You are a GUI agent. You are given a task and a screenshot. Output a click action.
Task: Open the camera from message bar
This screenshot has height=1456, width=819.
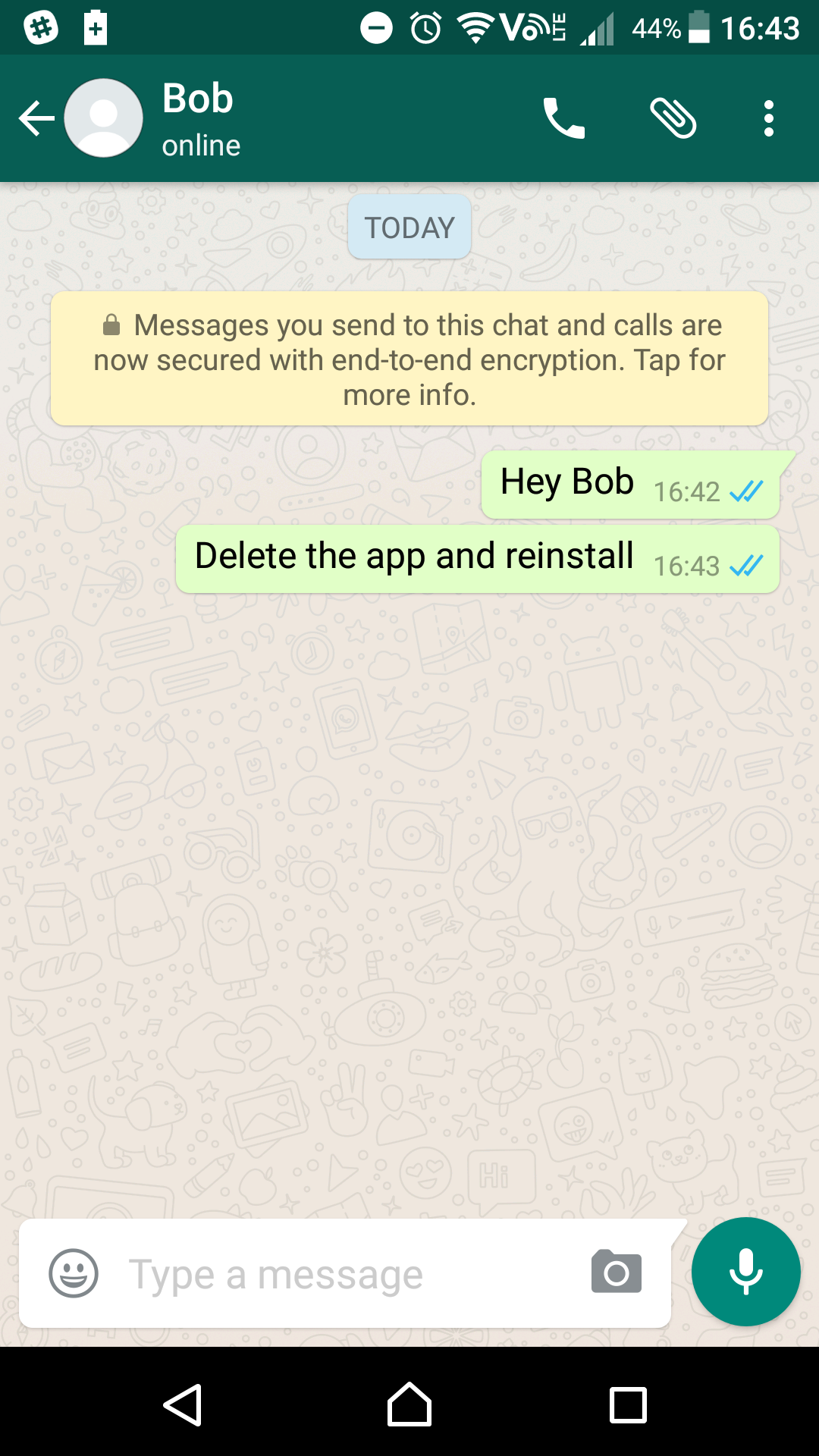(616, 1272)
